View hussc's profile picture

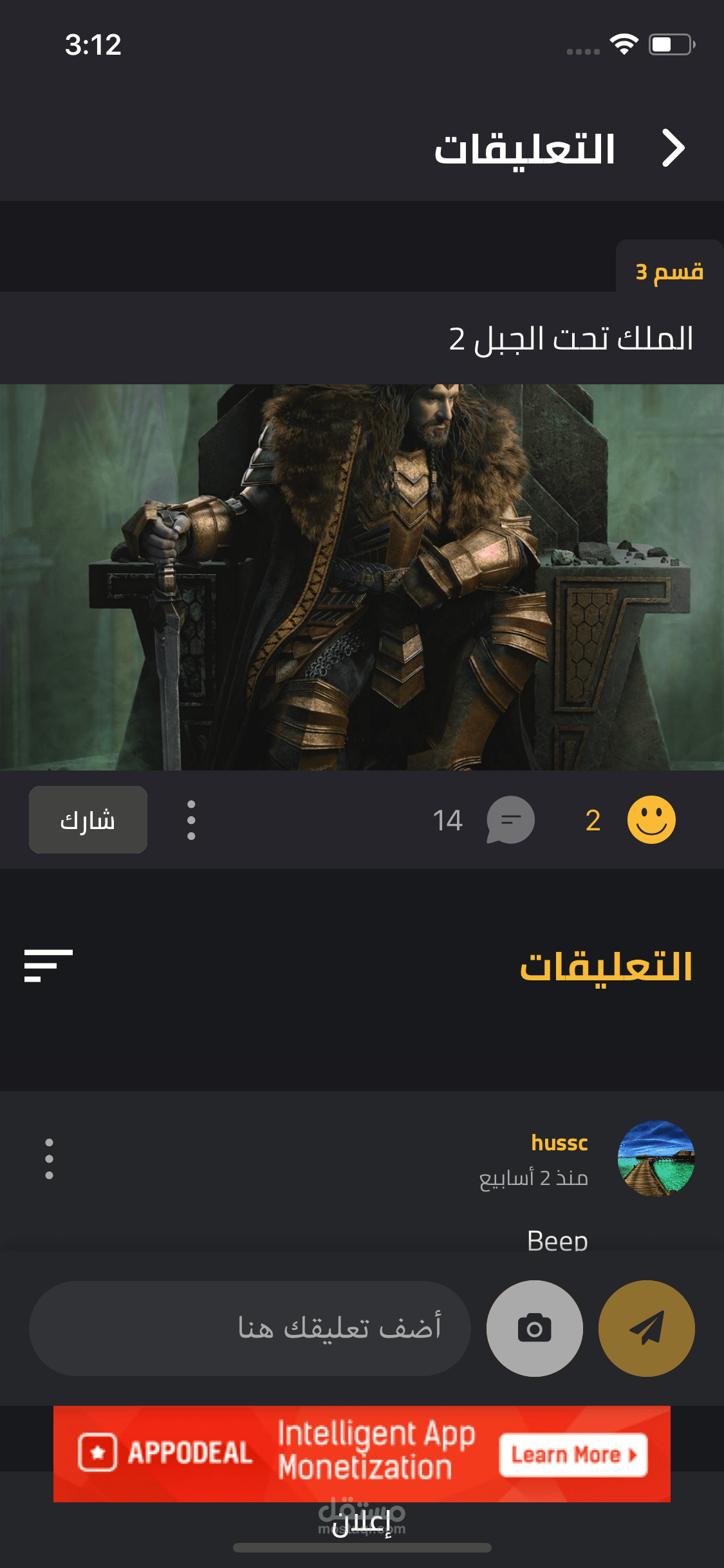[x=656, y=1159]
